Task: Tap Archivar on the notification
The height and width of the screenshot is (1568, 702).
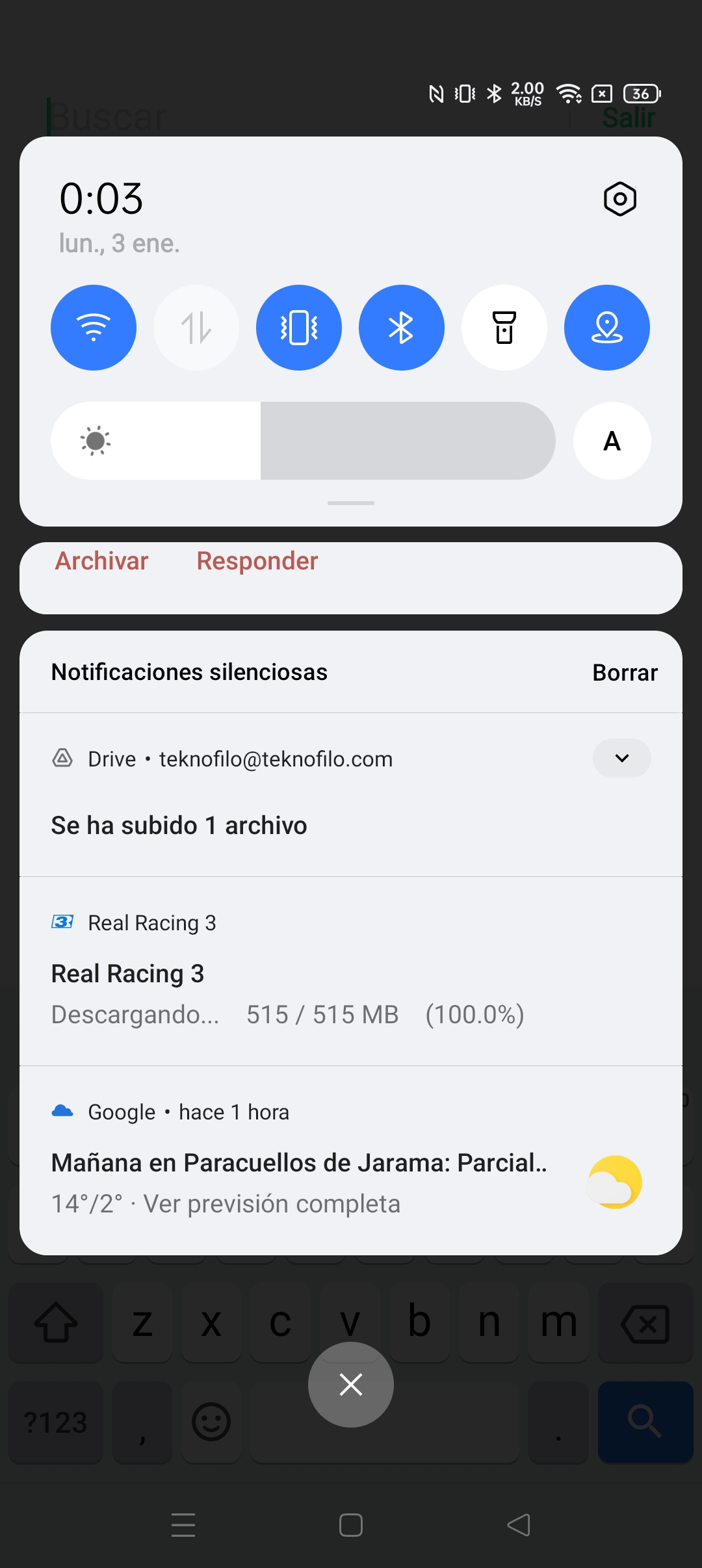Action: [x=102, y=561]
